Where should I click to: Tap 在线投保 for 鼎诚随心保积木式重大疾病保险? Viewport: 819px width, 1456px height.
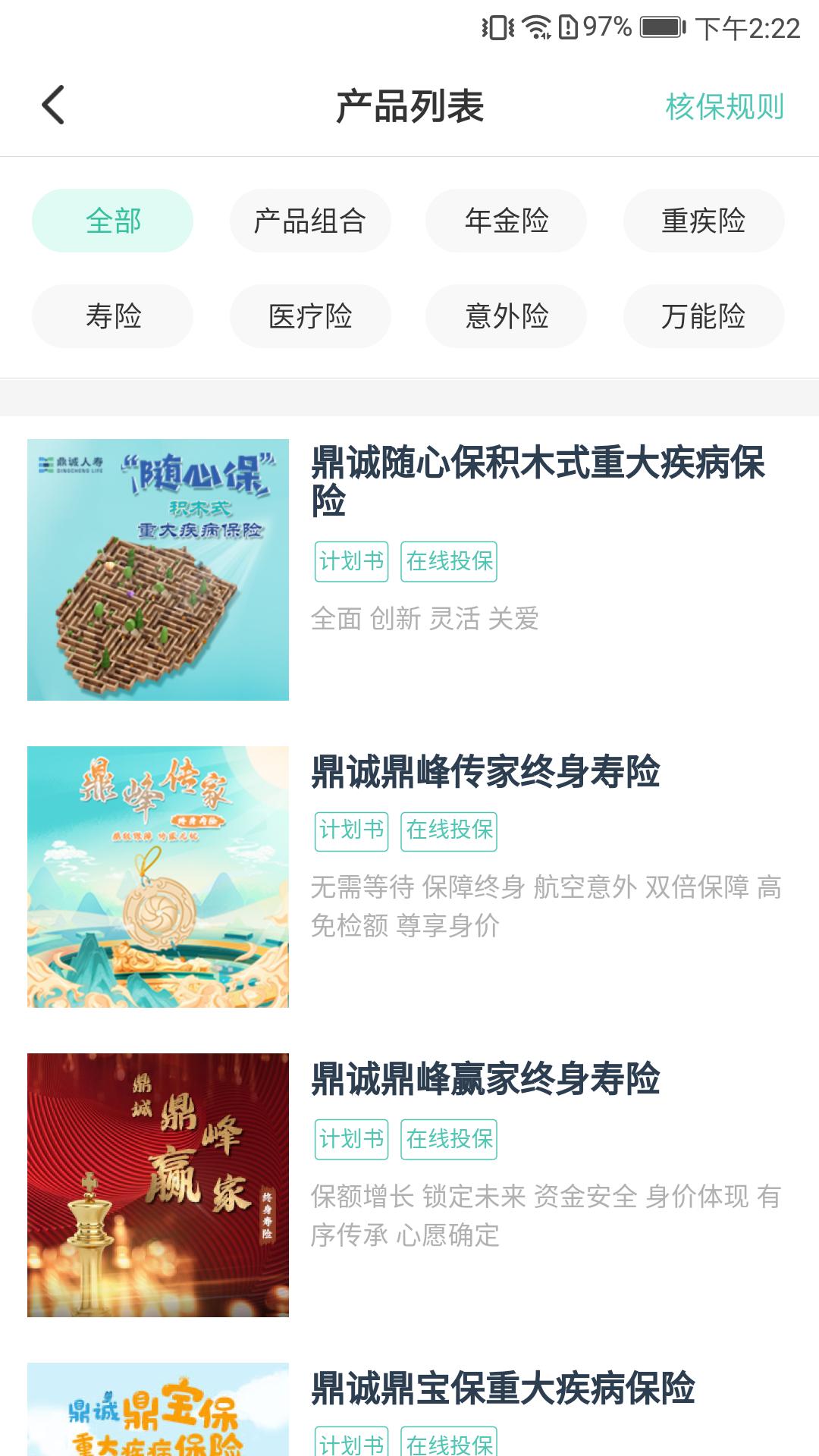[449, 561]
